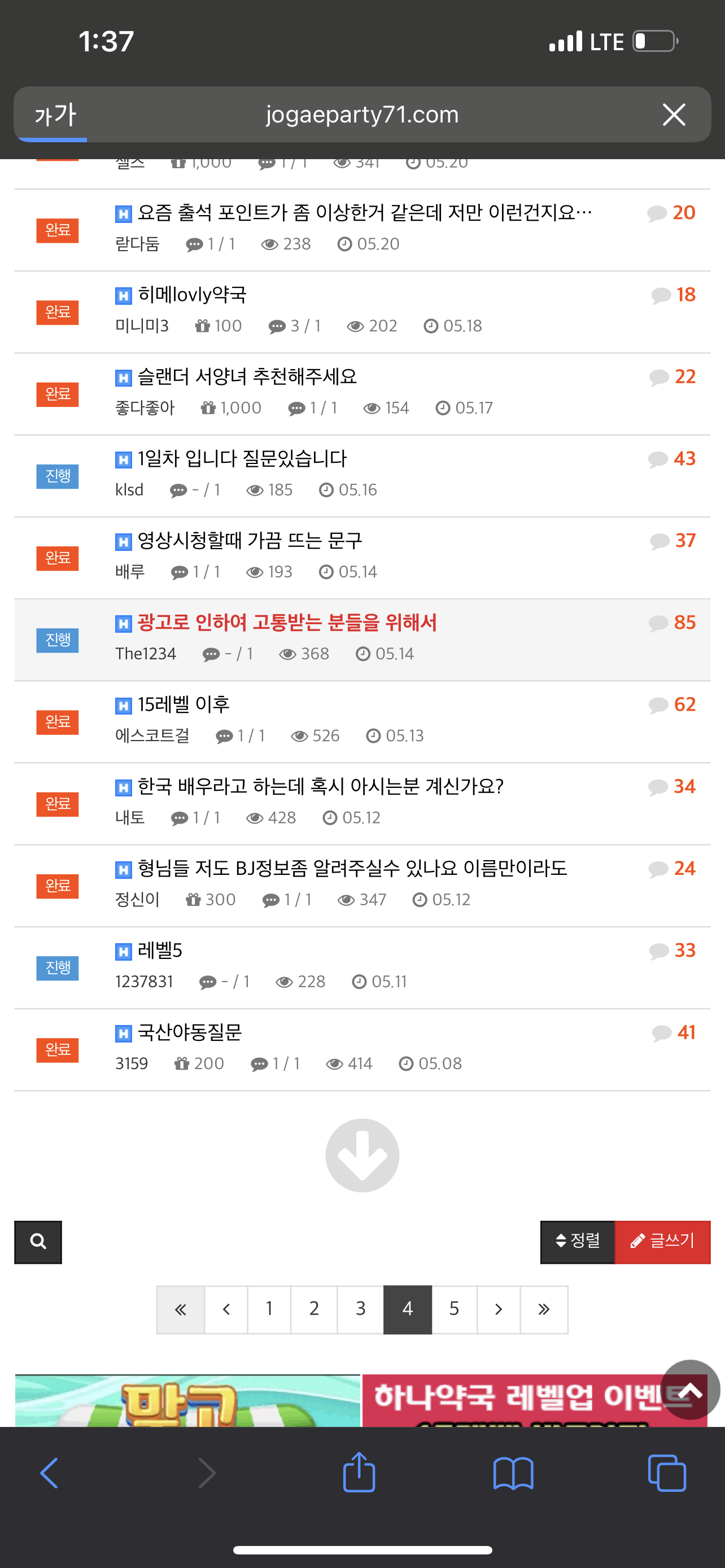Return to the top of the page
The width and height of the screenshot is (725, 1568).
coord(689,1390)
